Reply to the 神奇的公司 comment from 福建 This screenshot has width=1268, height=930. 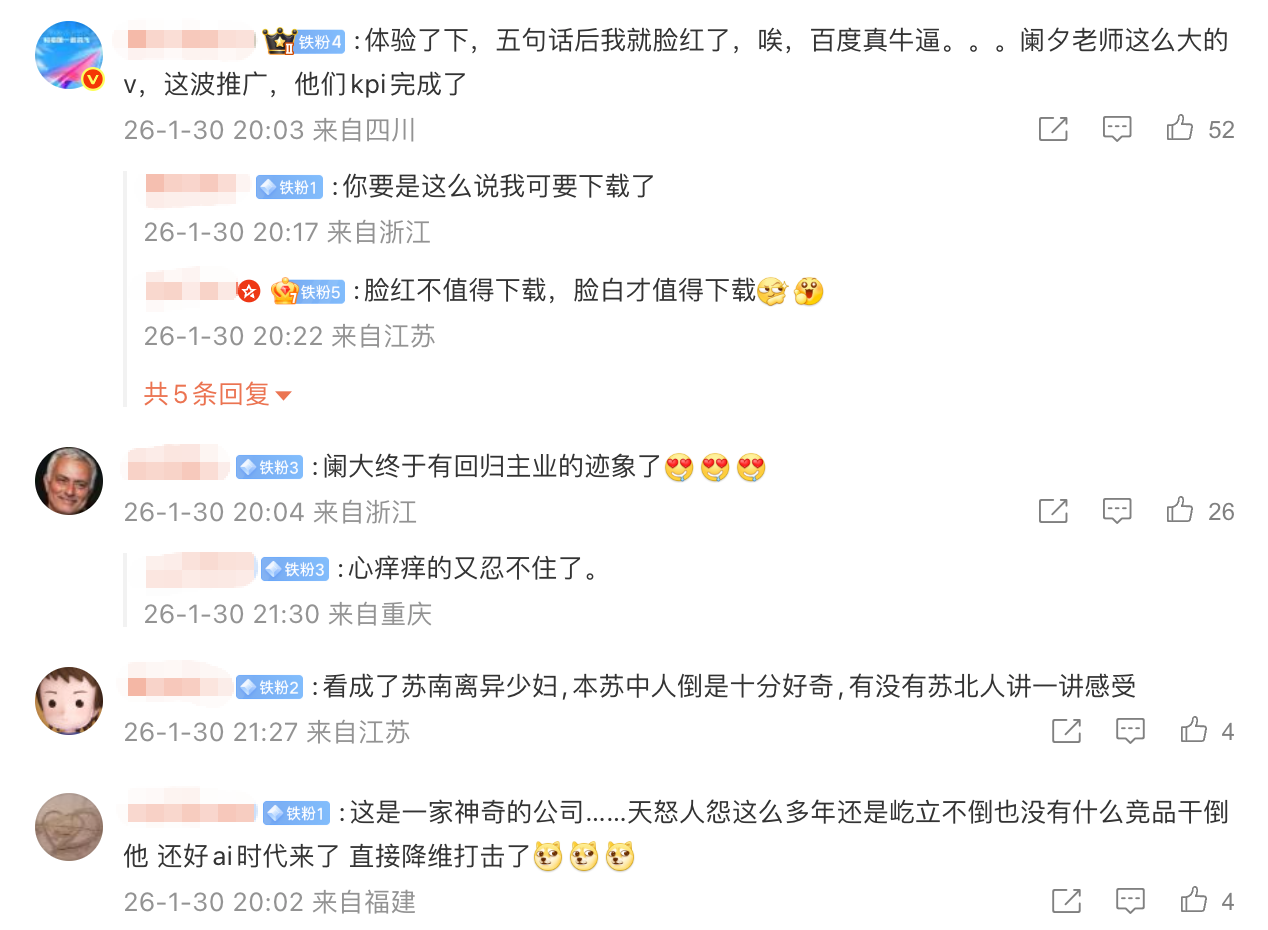coord(1130,900)
